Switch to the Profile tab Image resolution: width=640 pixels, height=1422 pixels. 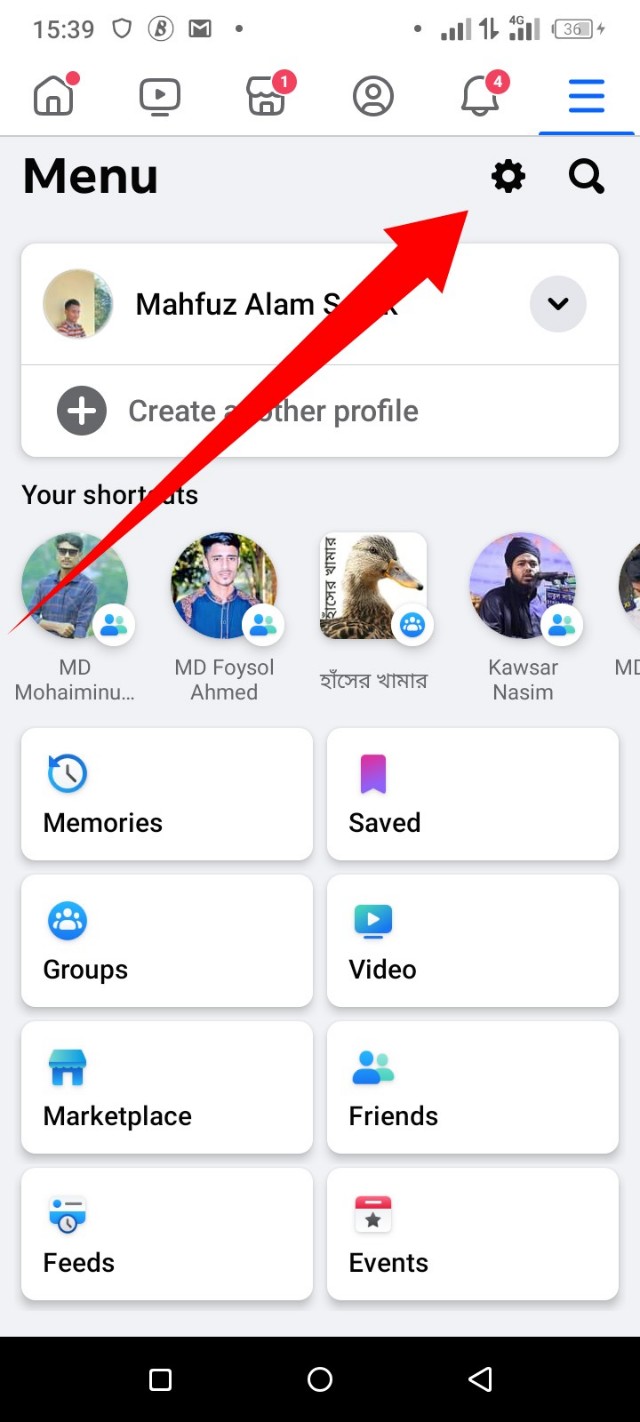point(373,96)
